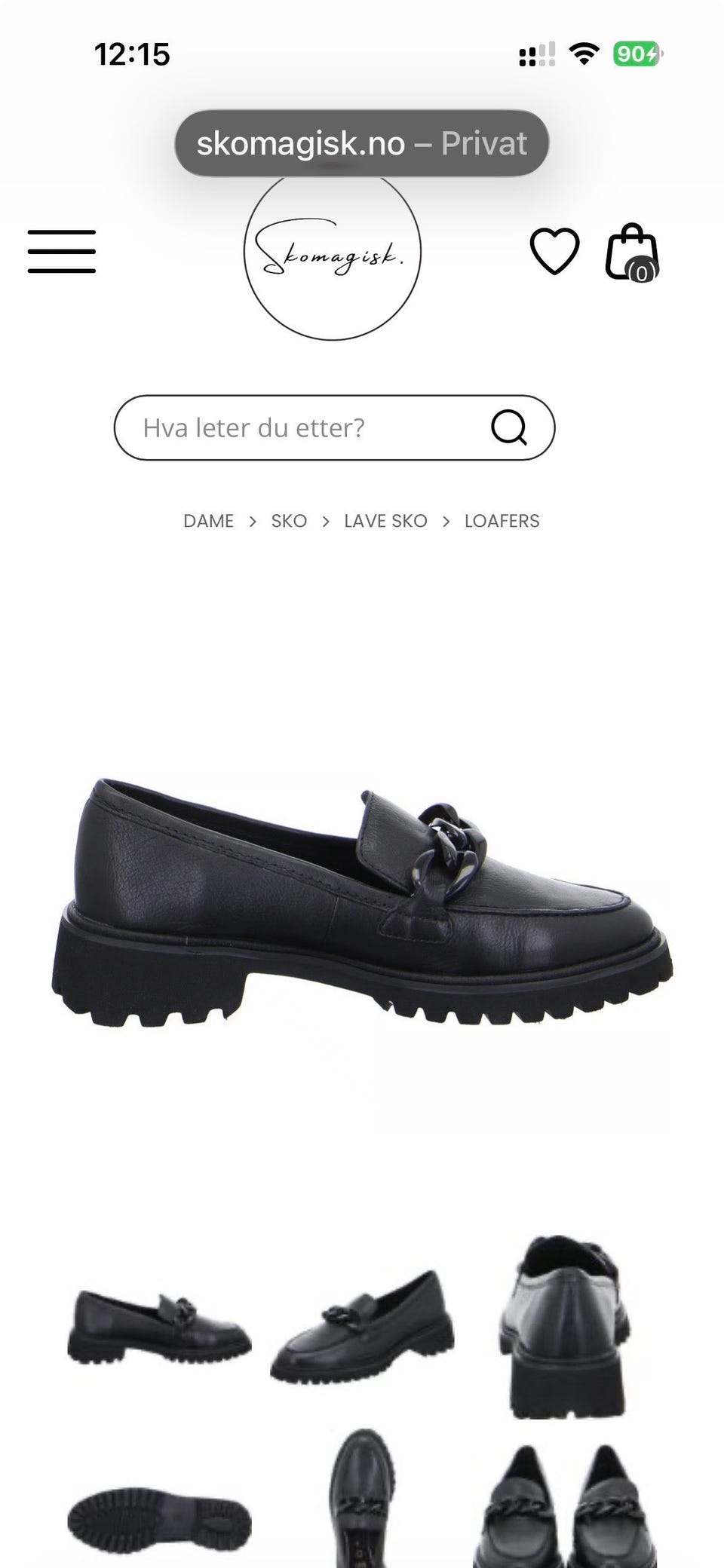Viewport: 724px width, 1568px height.
Task: Tap the Skomagisk logo to go home
Action: click(x=332, y=255)
